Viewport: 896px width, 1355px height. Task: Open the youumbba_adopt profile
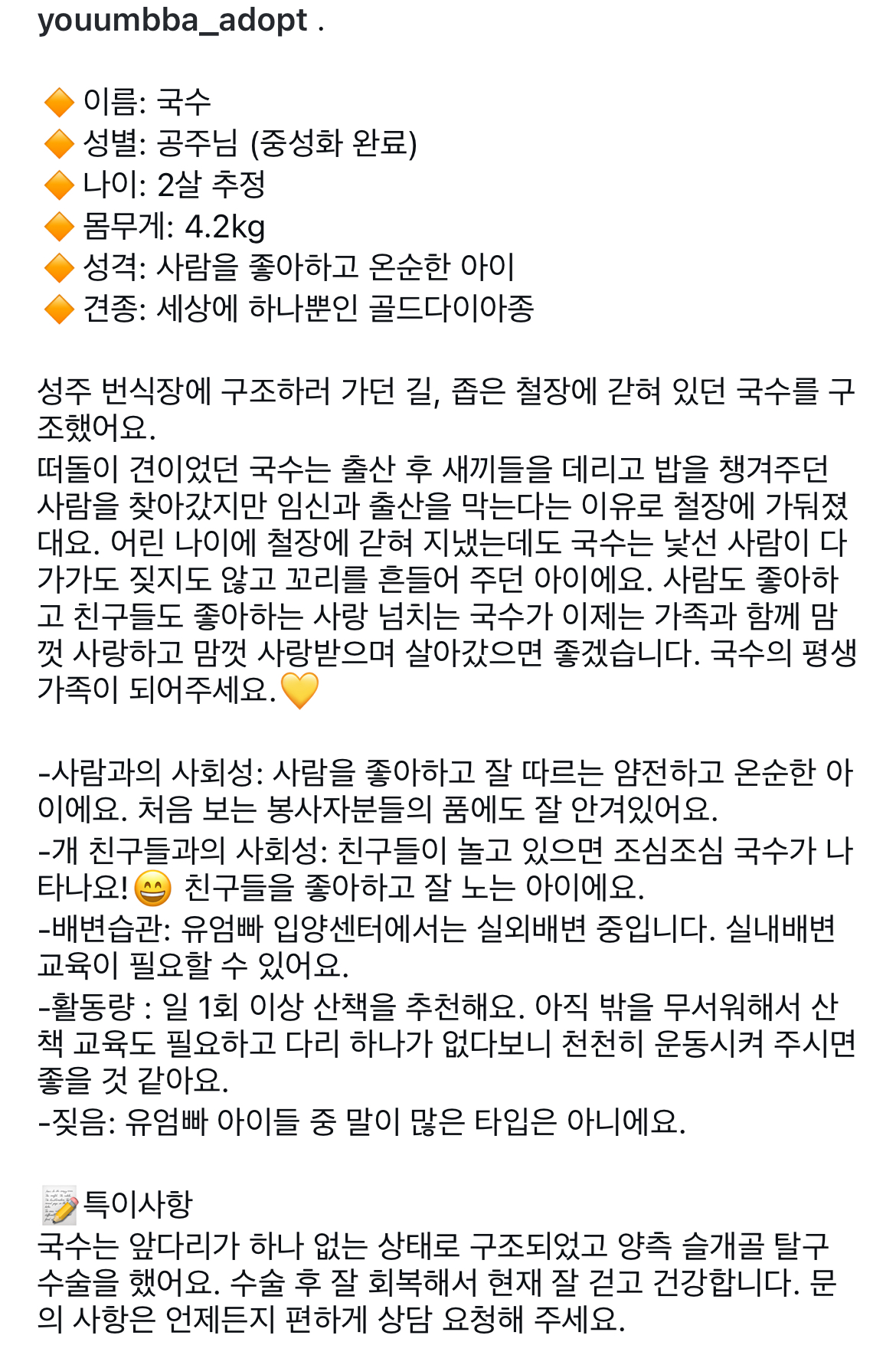click(x=172, y=20)
